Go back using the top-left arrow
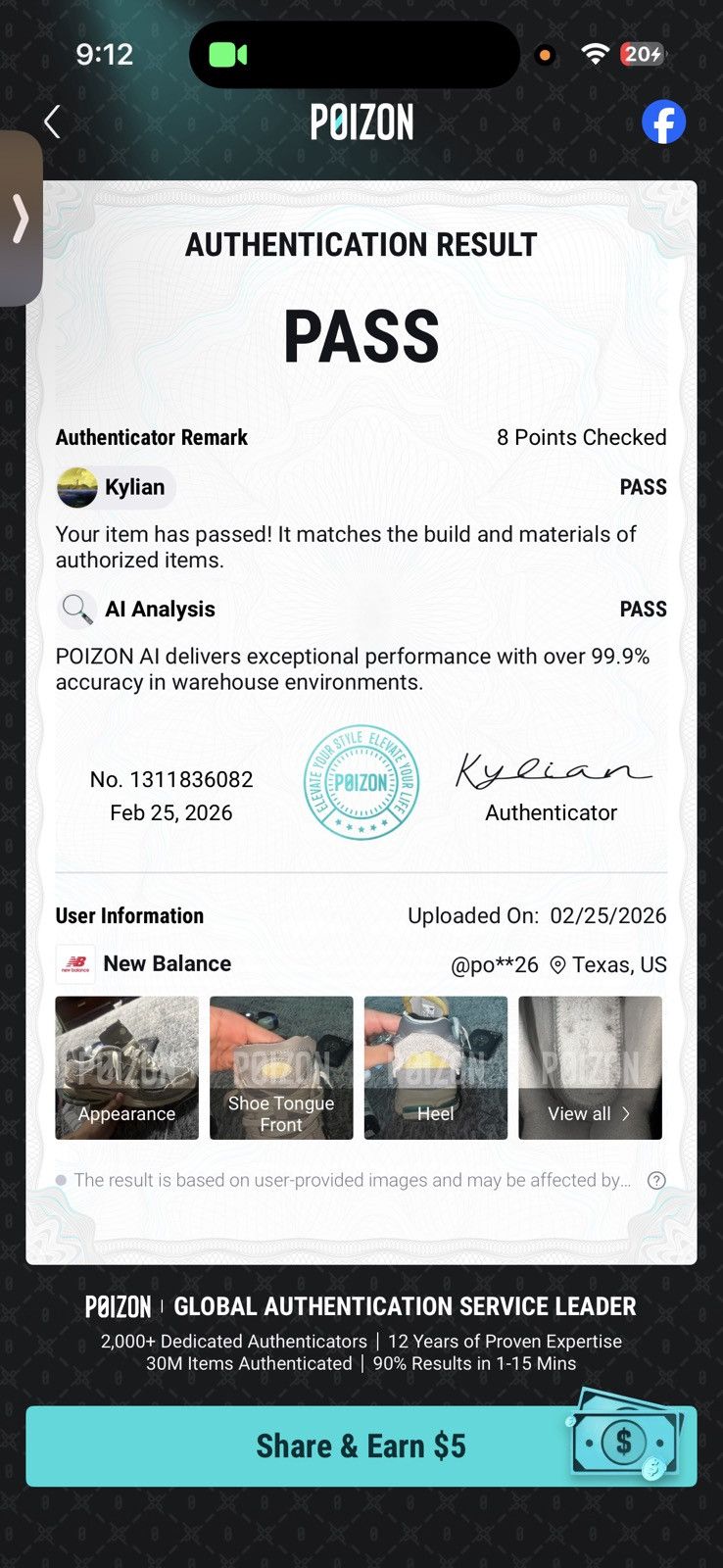The height and width of the screenshot is (1568, 723). pyautogui.click(x=53, y=122)
